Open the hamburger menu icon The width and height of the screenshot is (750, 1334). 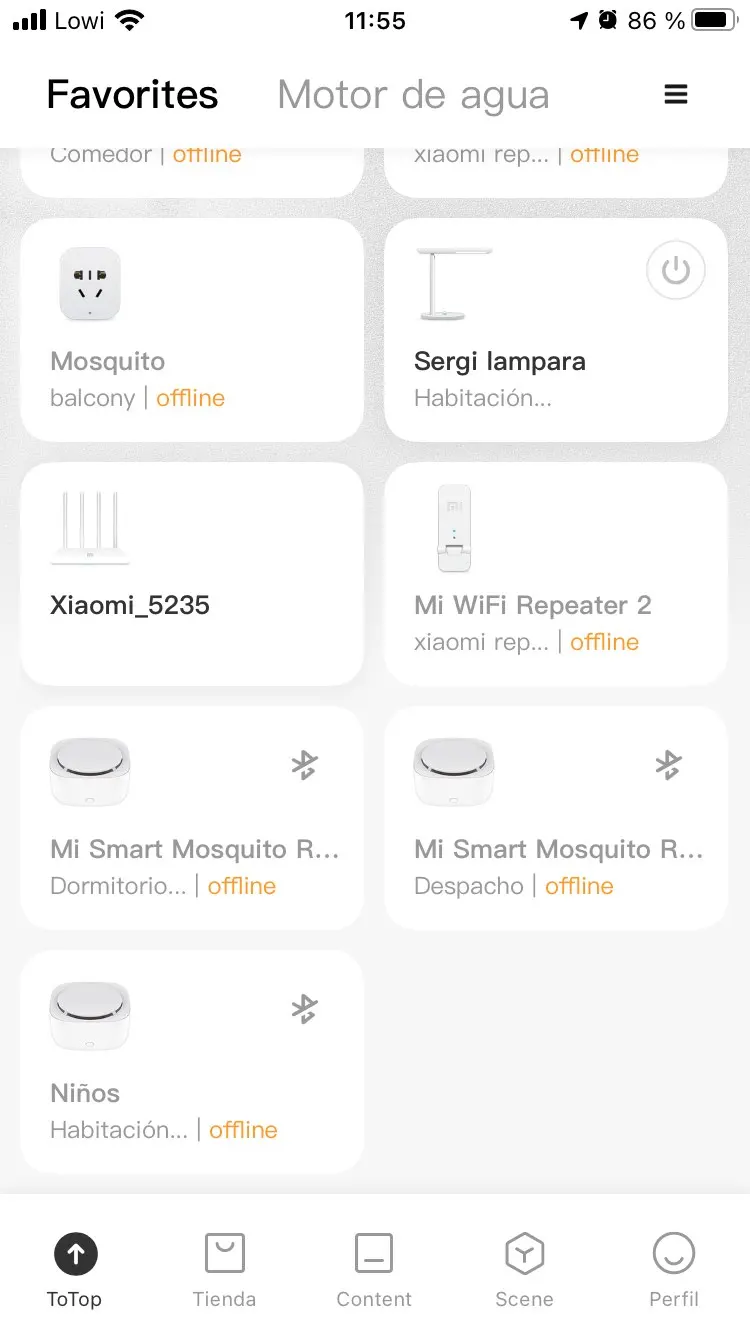point(676,95)
